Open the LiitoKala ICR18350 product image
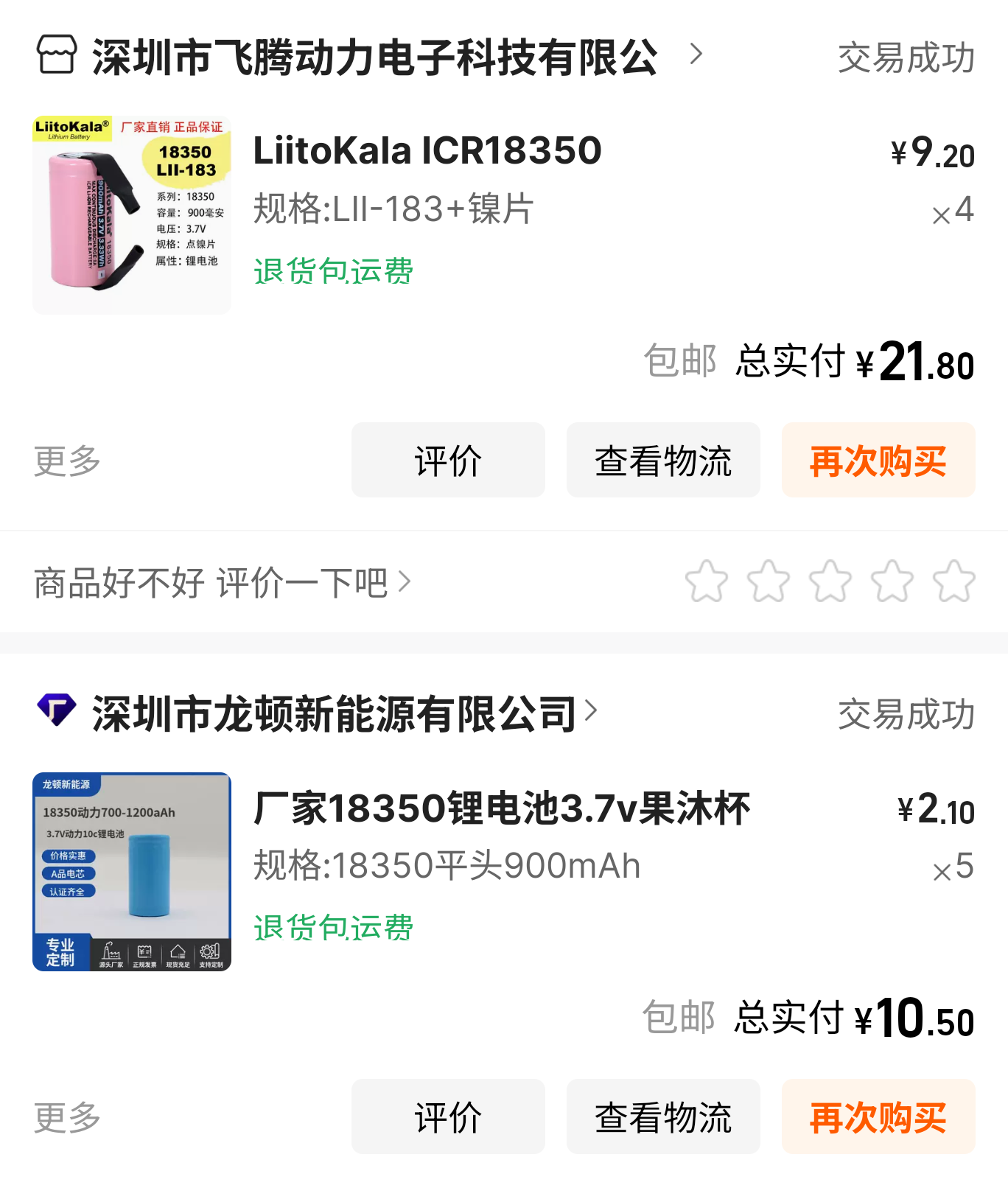 click(x=132, y=215)
